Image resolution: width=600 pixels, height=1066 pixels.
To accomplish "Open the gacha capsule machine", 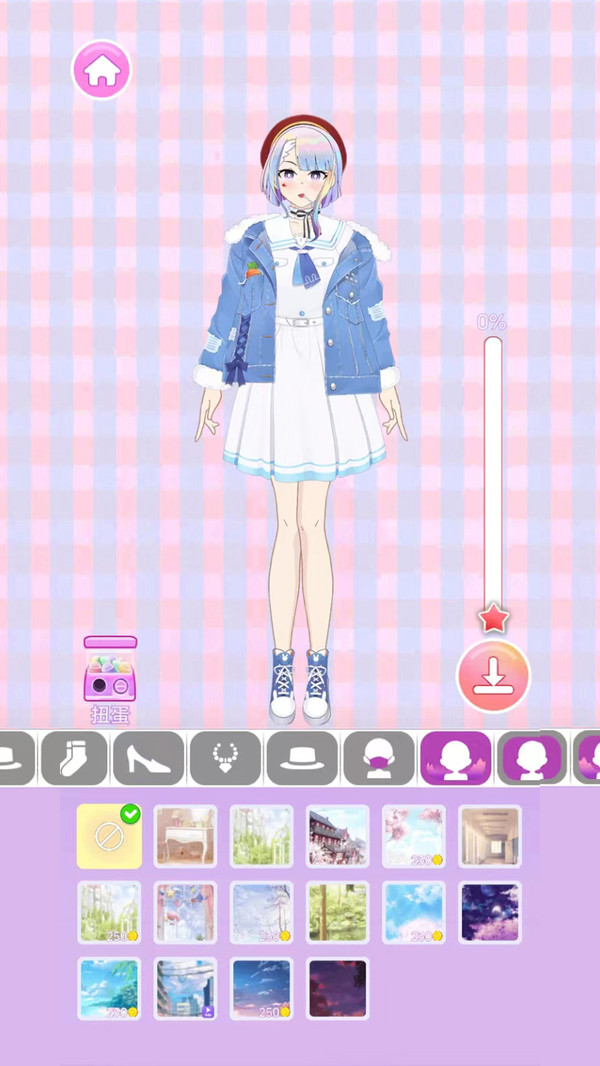I will (110, 672).
